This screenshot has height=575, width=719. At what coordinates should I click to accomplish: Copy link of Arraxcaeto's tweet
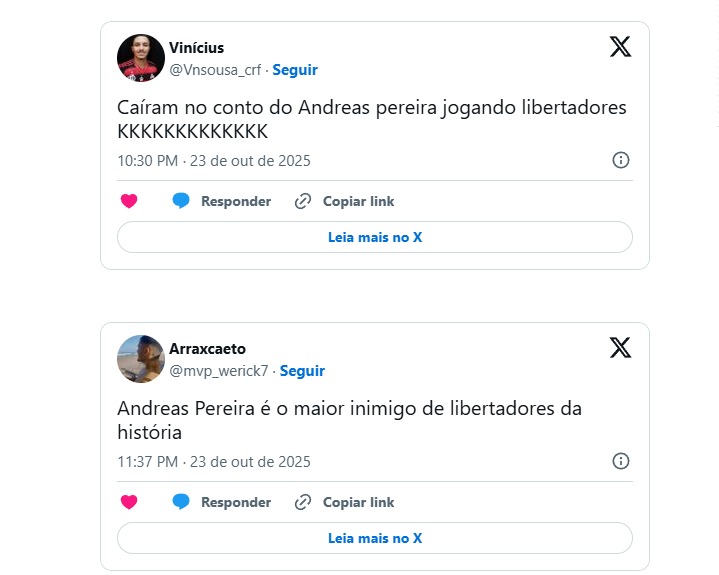(x=345, y=502)
